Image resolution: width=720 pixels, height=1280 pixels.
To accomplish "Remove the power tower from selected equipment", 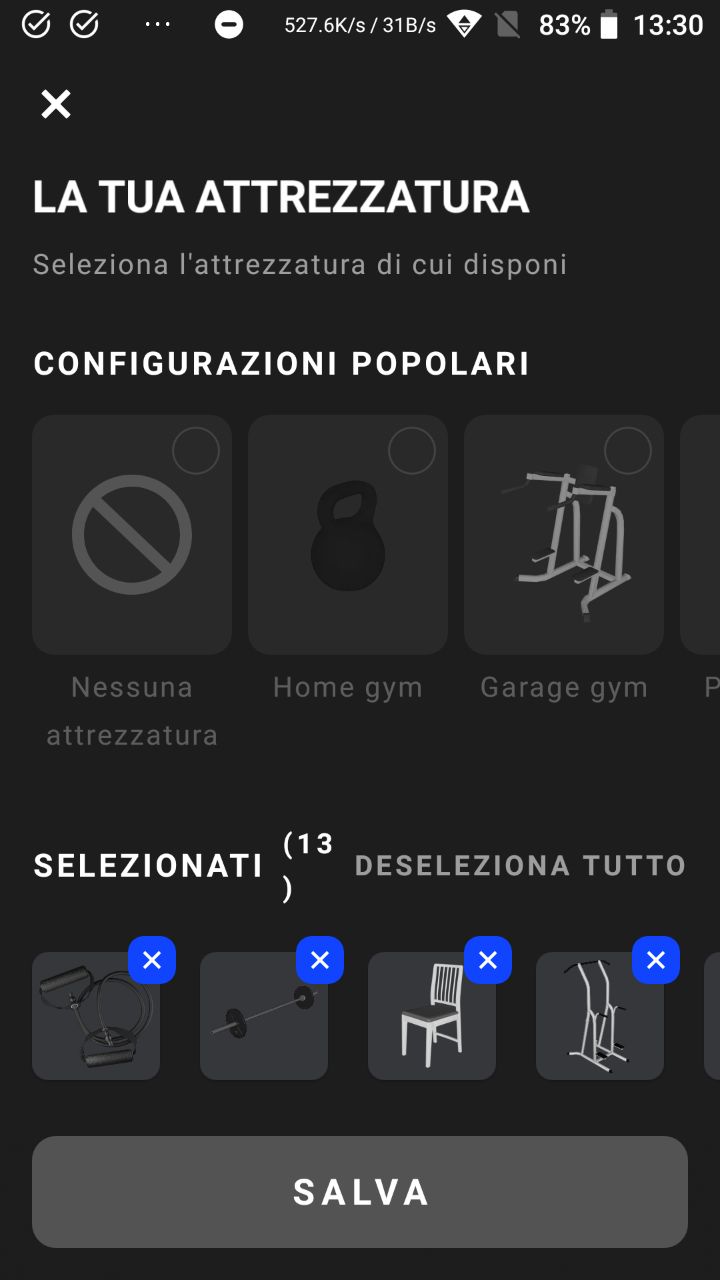I will [656, 960].
